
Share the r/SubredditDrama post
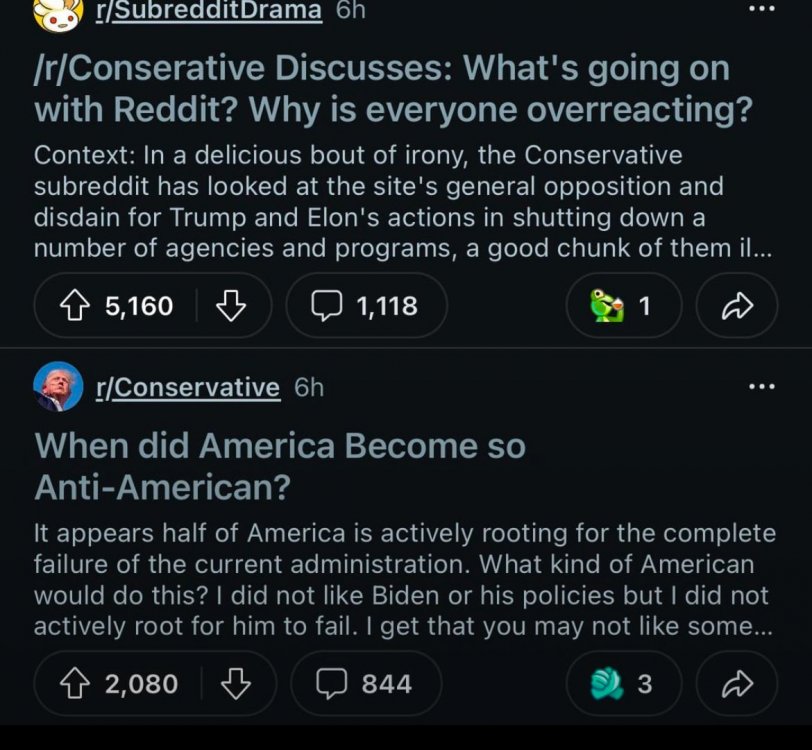coord(736,305)
